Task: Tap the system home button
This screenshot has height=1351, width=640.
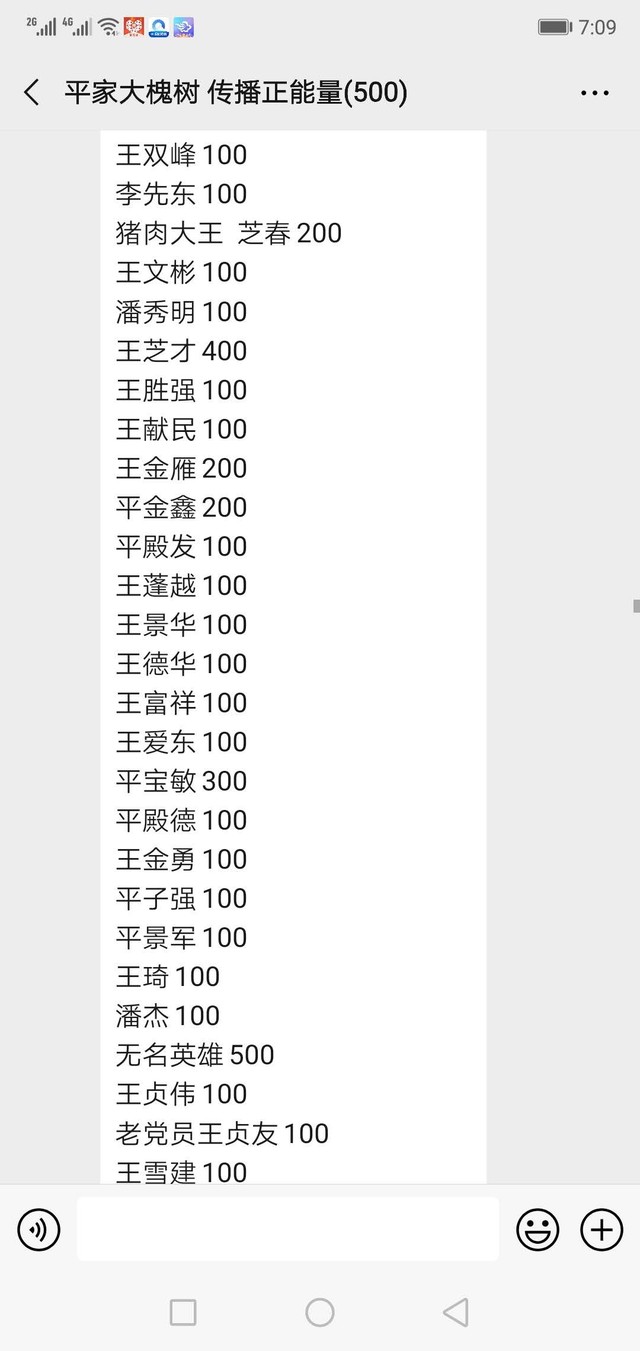Action: 320,1312
